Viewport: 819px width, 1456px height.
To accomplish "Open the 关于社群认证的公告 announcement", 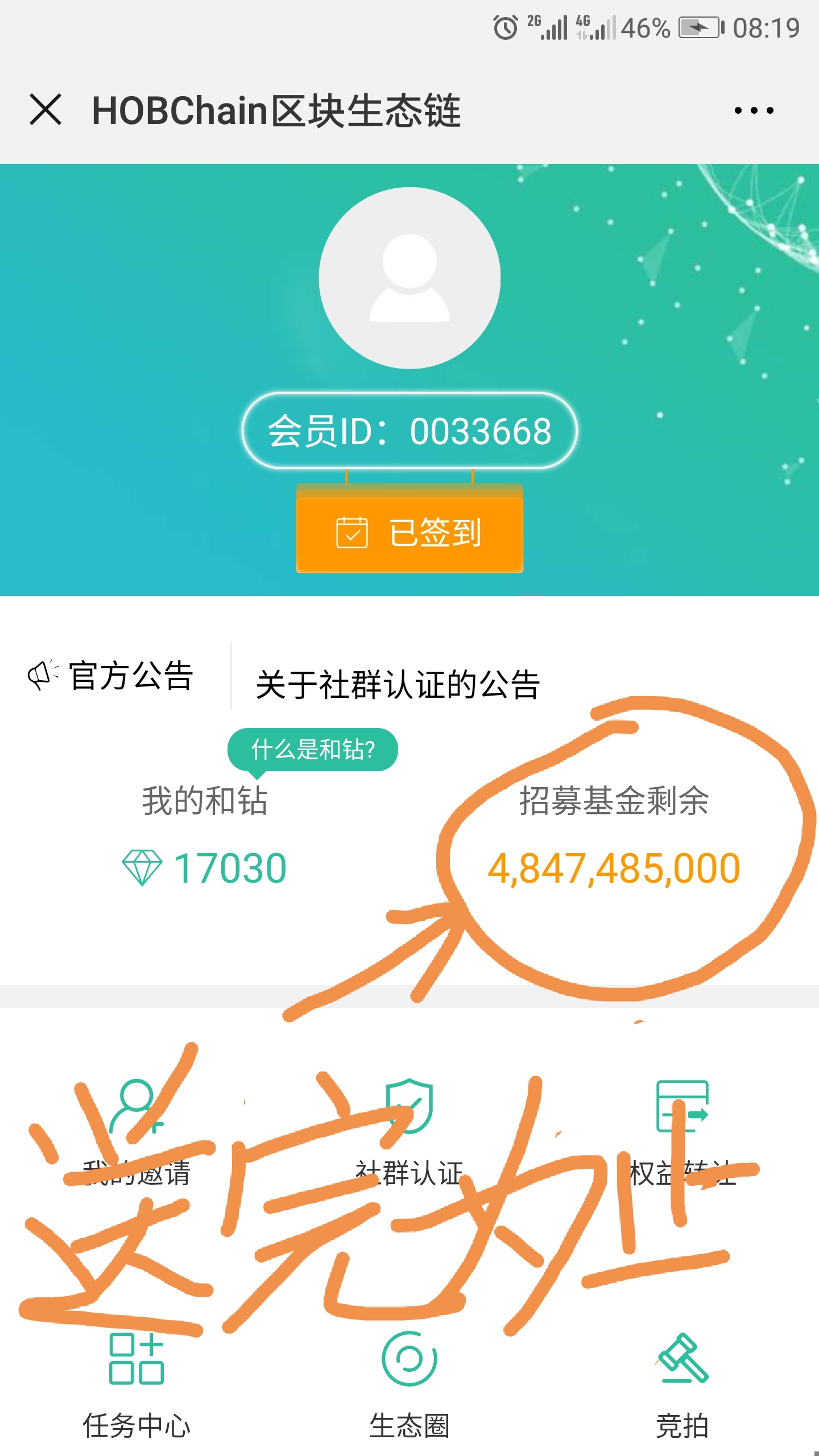I will (398, 684).
